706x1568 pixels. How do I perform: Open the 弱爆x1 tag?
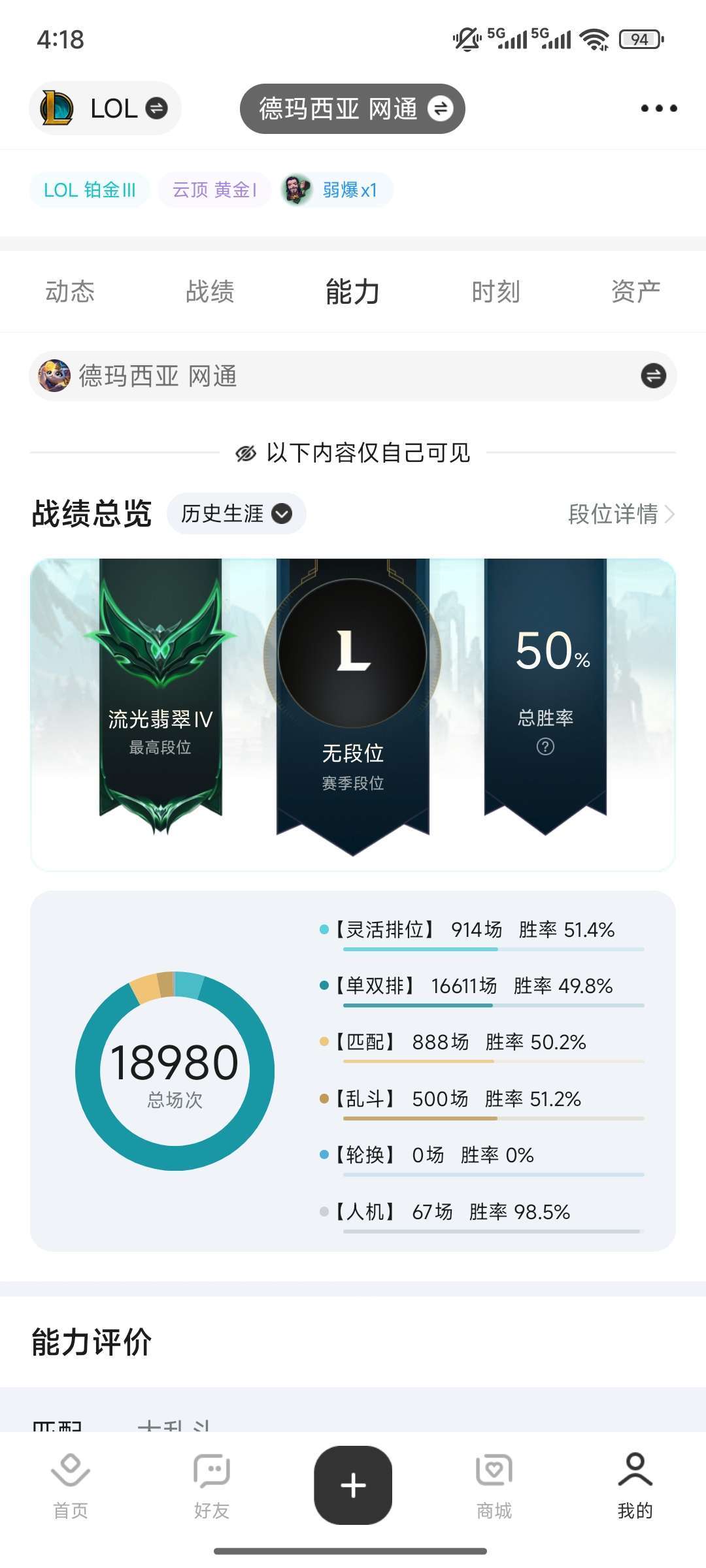(x=336, y=190)
